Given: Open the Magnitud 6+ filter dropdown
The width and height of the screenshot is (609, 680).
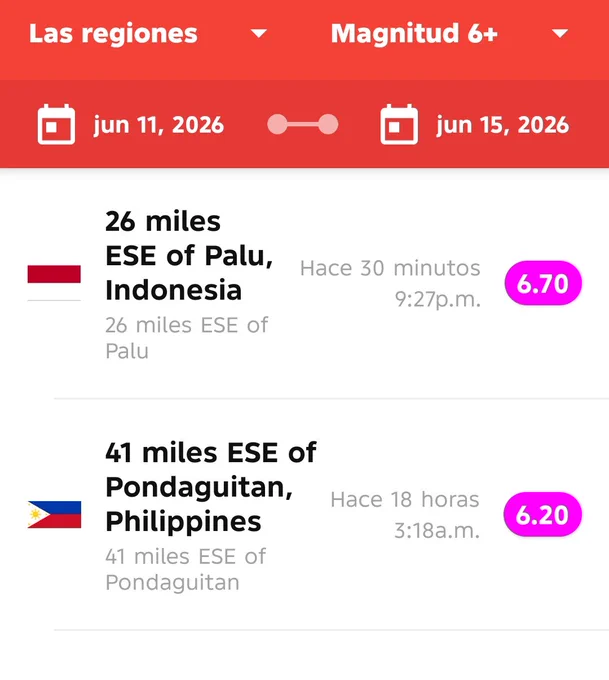Looking at the screenshot, I should point(449,34).
